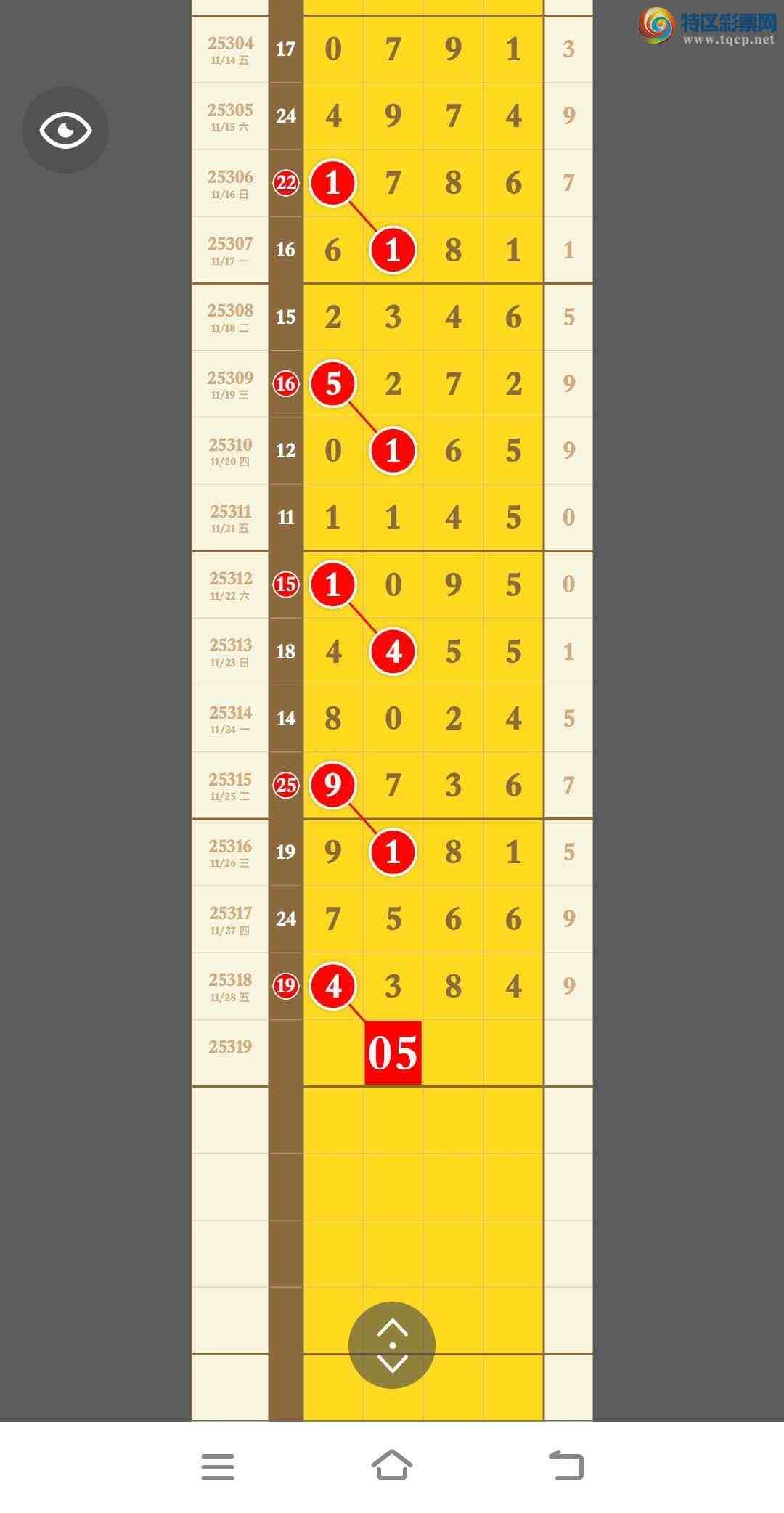Open the navigation bar menu button
784x1513 pixels.
coord(218,1467)
